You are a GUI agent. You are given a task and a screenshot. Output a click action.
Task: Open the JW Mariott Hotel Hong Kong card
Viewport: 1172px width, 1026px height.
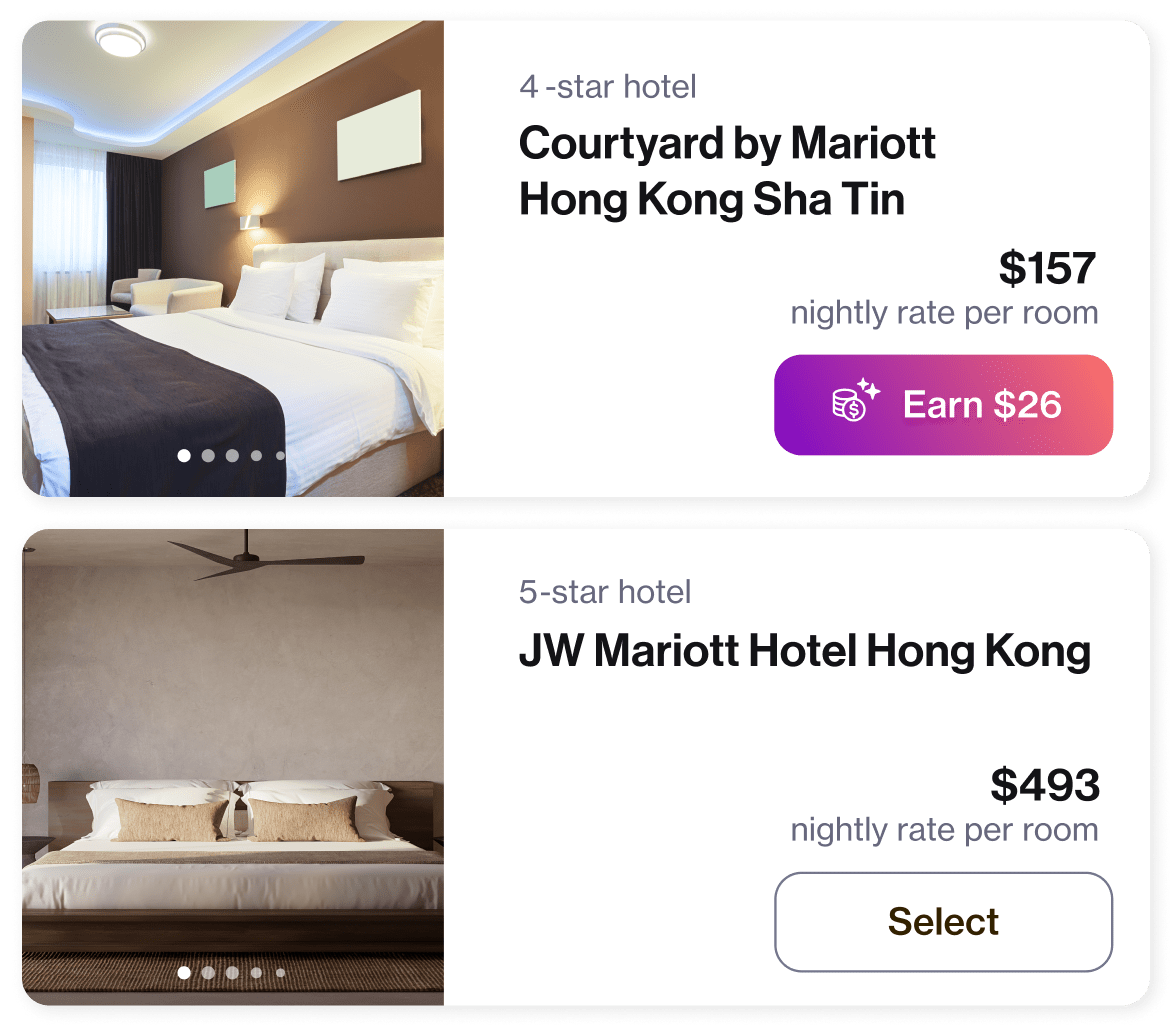pos(804,652)
